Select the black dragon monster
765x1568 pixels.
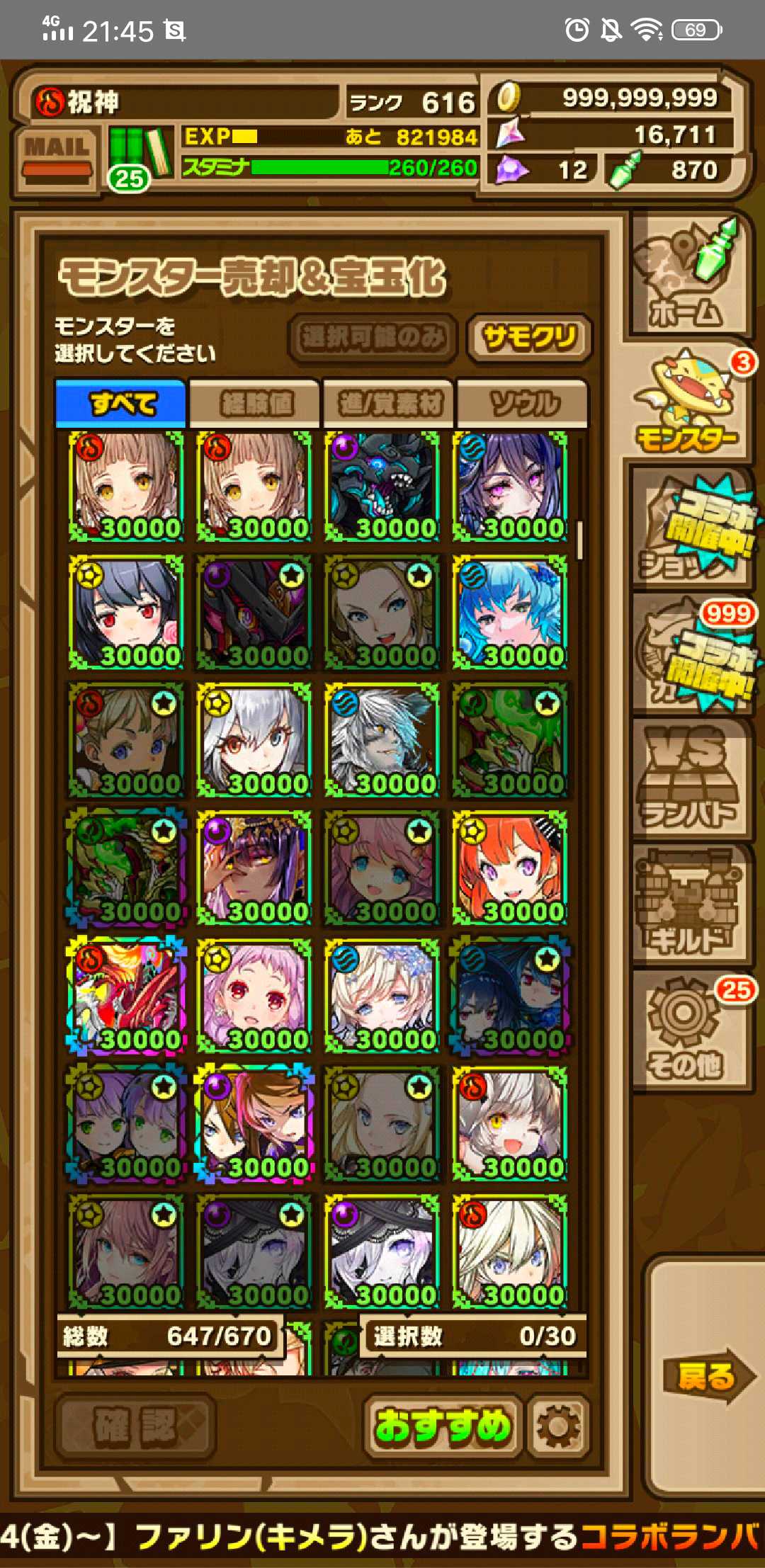tap(382, 487)
